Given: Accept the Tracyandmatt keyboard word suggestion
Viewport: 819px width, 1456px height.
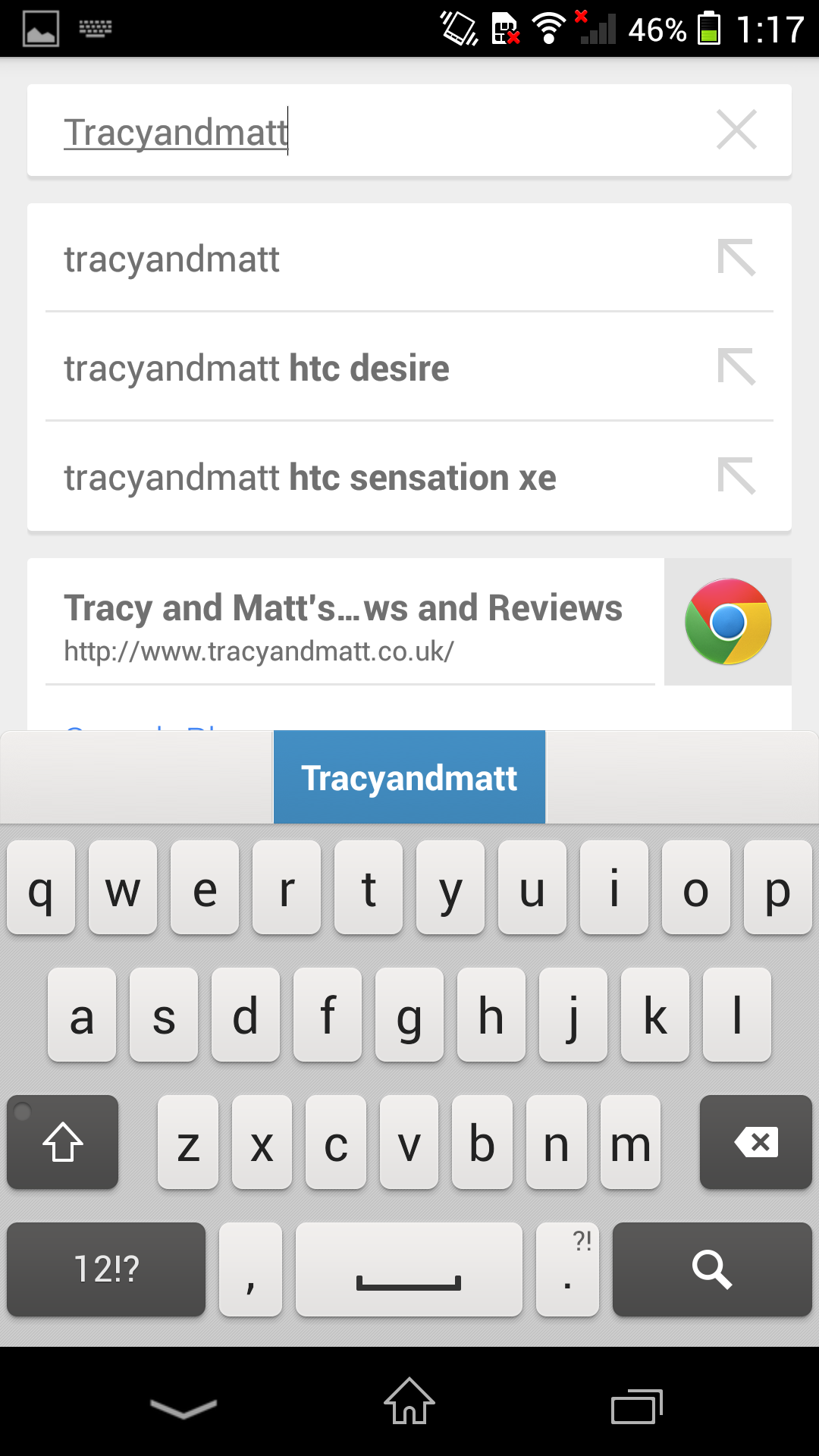Looking at the screenshot, I should [x=409, y=777].
